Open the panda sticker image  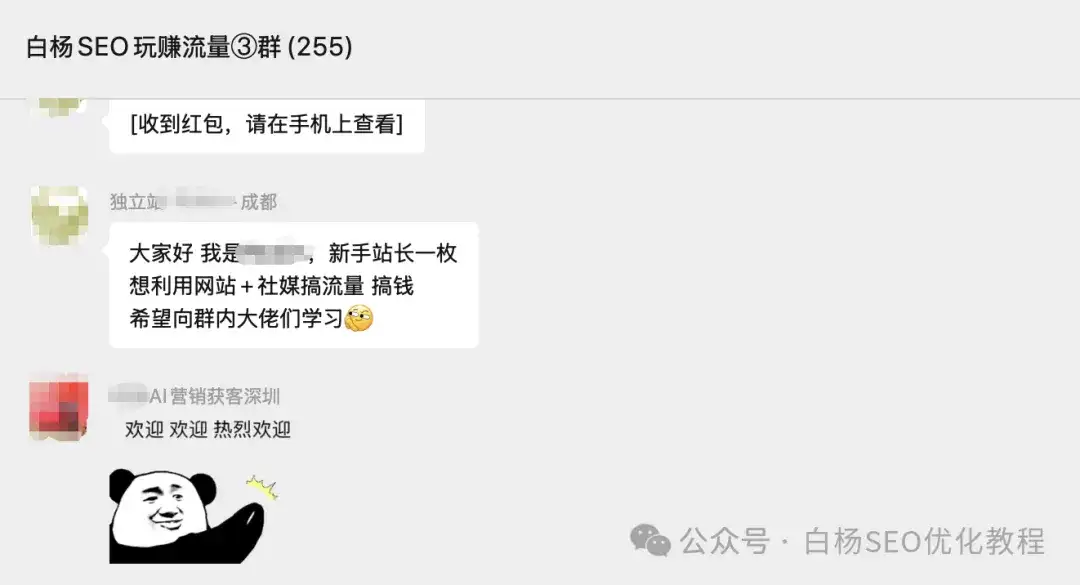[190, 516]
